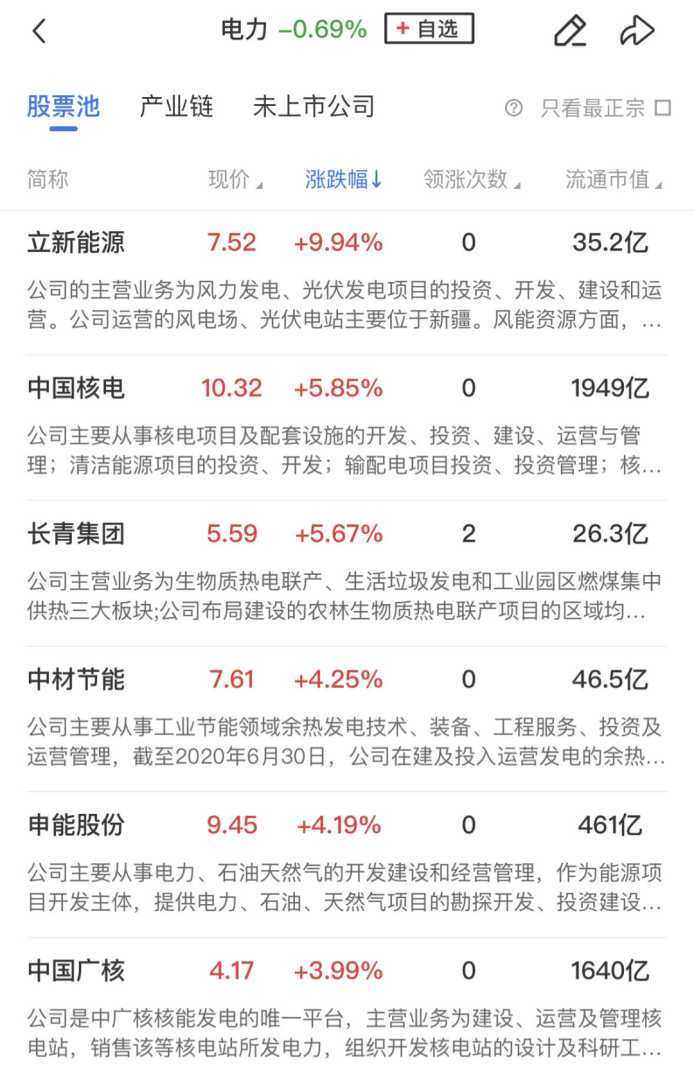694x1080 pixels.
Task: Sort list by 领涨次数
Action: (x=471, y=180)
